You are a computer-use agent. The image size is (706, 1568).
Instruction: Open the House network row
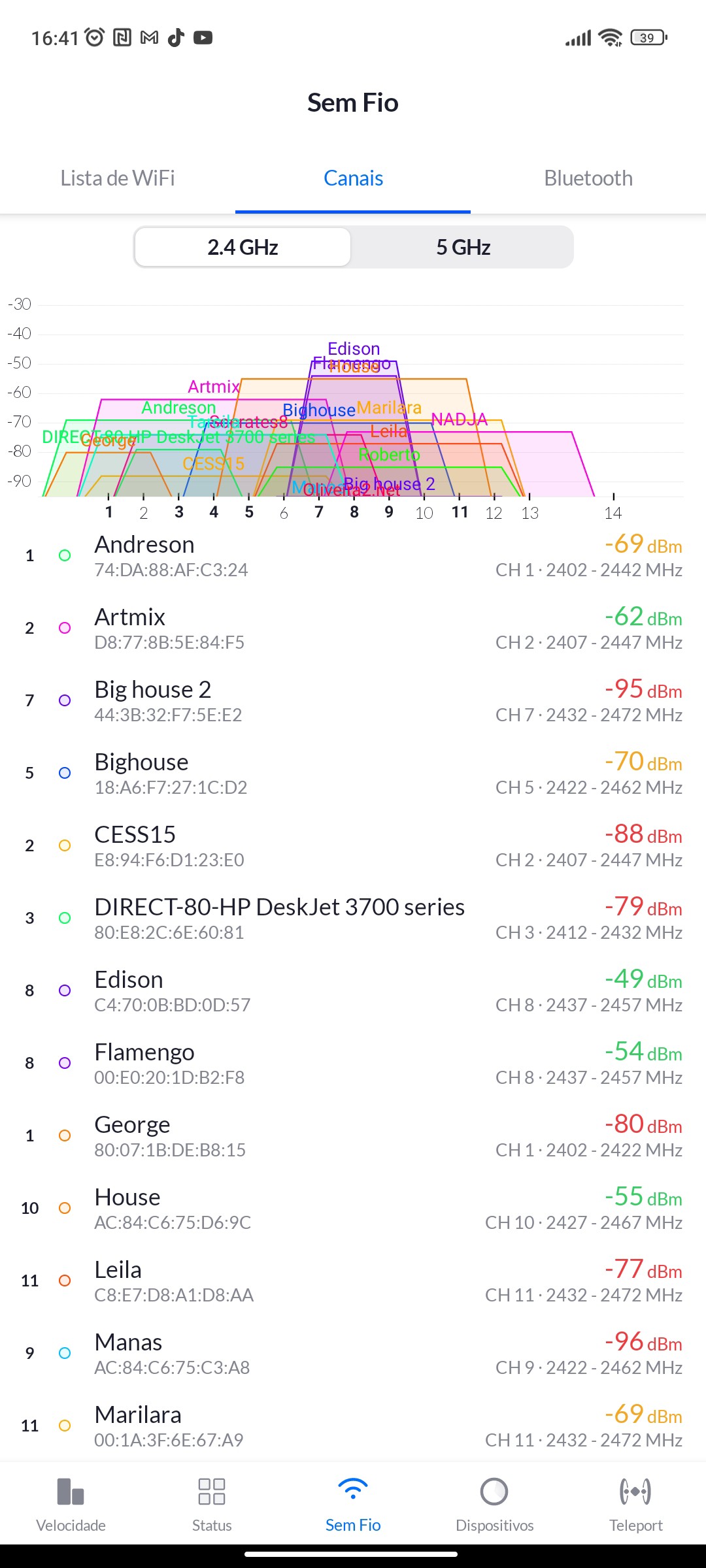[x=353, y=1209]
